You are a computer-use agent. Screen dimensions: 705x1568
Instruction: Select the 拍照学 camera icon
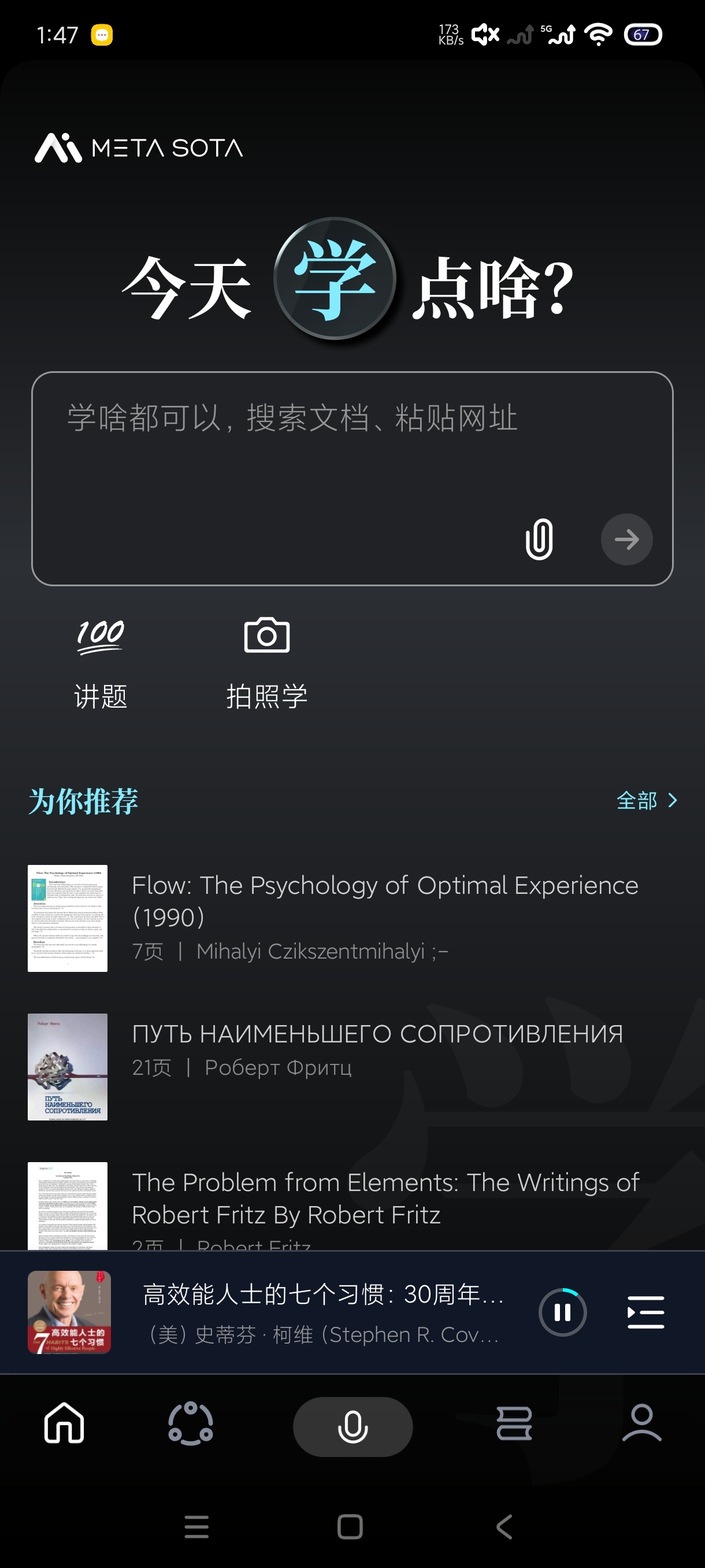267,635
